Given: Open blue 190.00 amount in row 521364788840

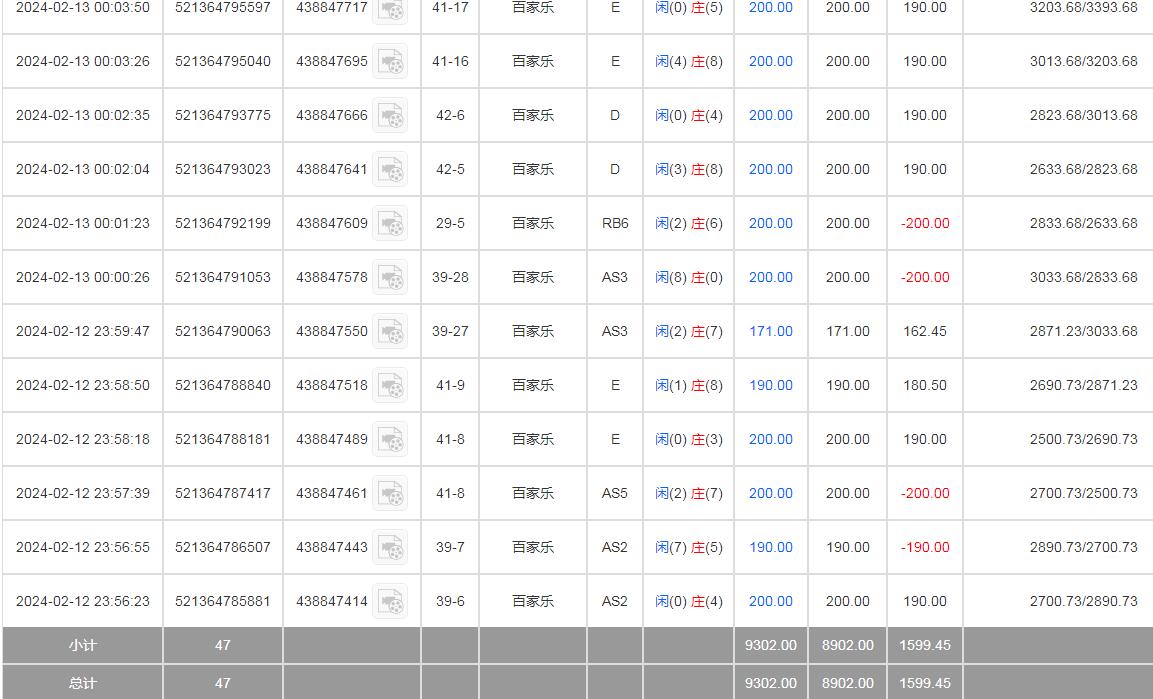Looking at the screenshot, I should click(771, 385).
